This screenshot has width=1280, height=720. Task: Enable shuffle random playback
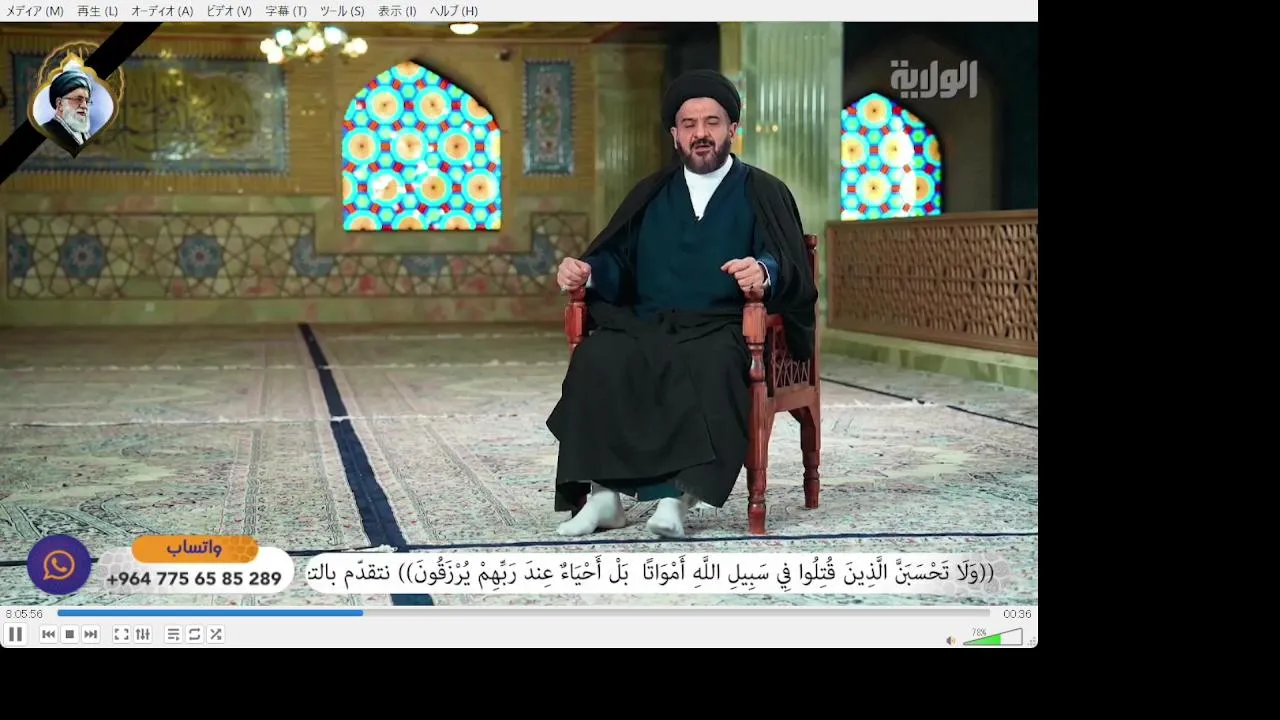tap(216, 634)
